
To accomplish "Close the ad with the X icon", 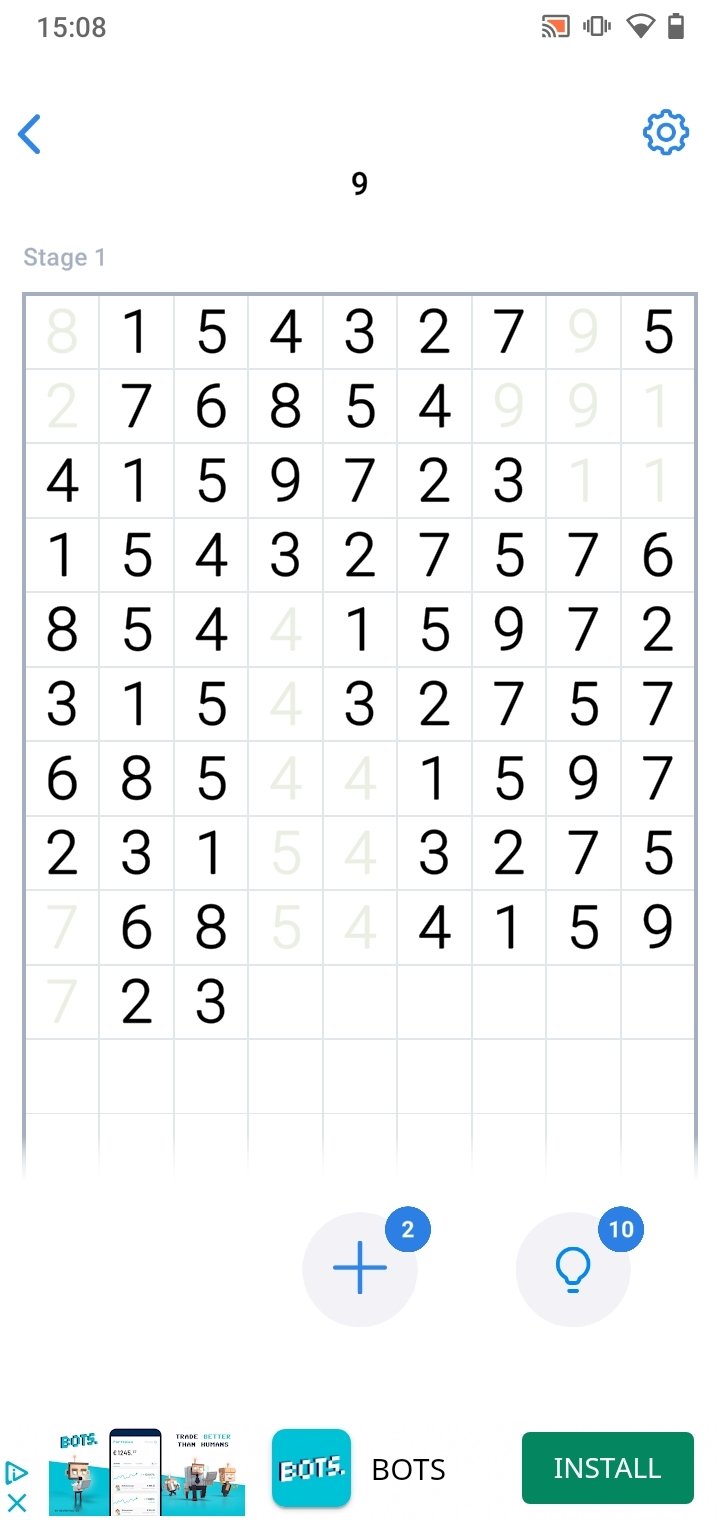I will point(16,1502).
